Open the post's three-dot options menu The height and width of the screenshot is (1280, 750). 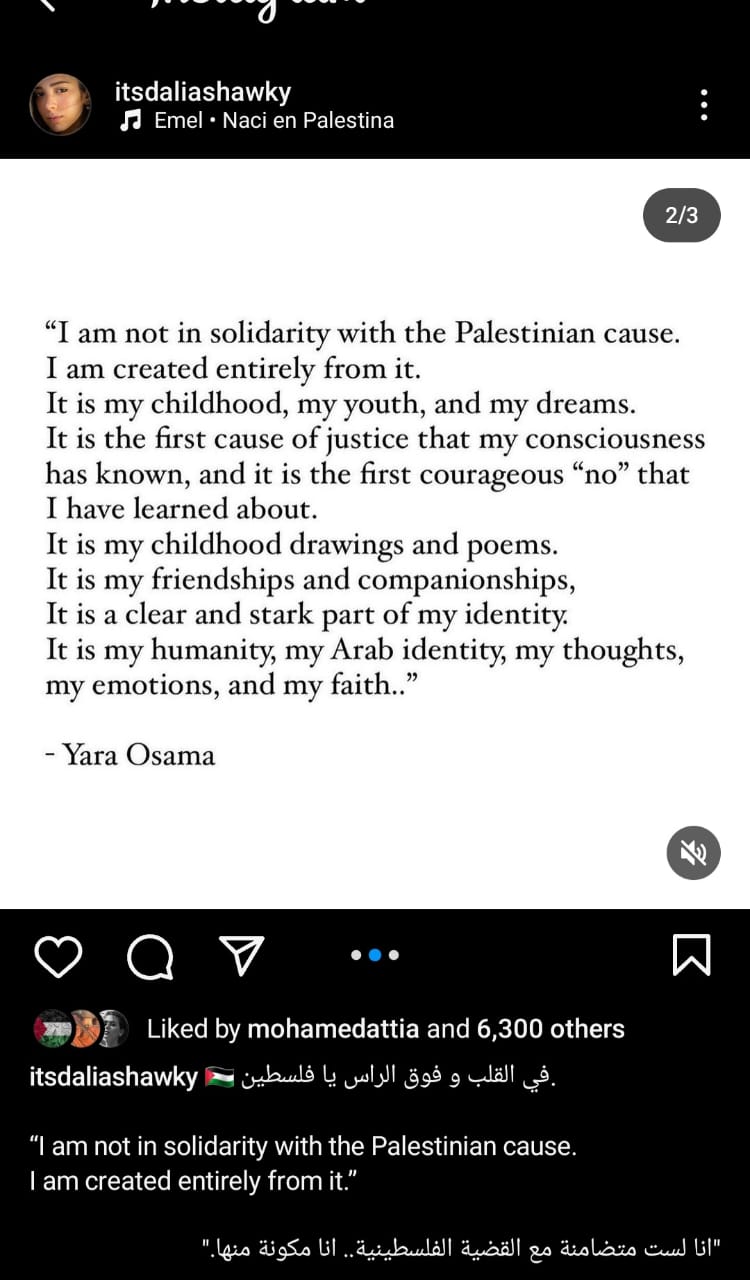tap(704, 105)
